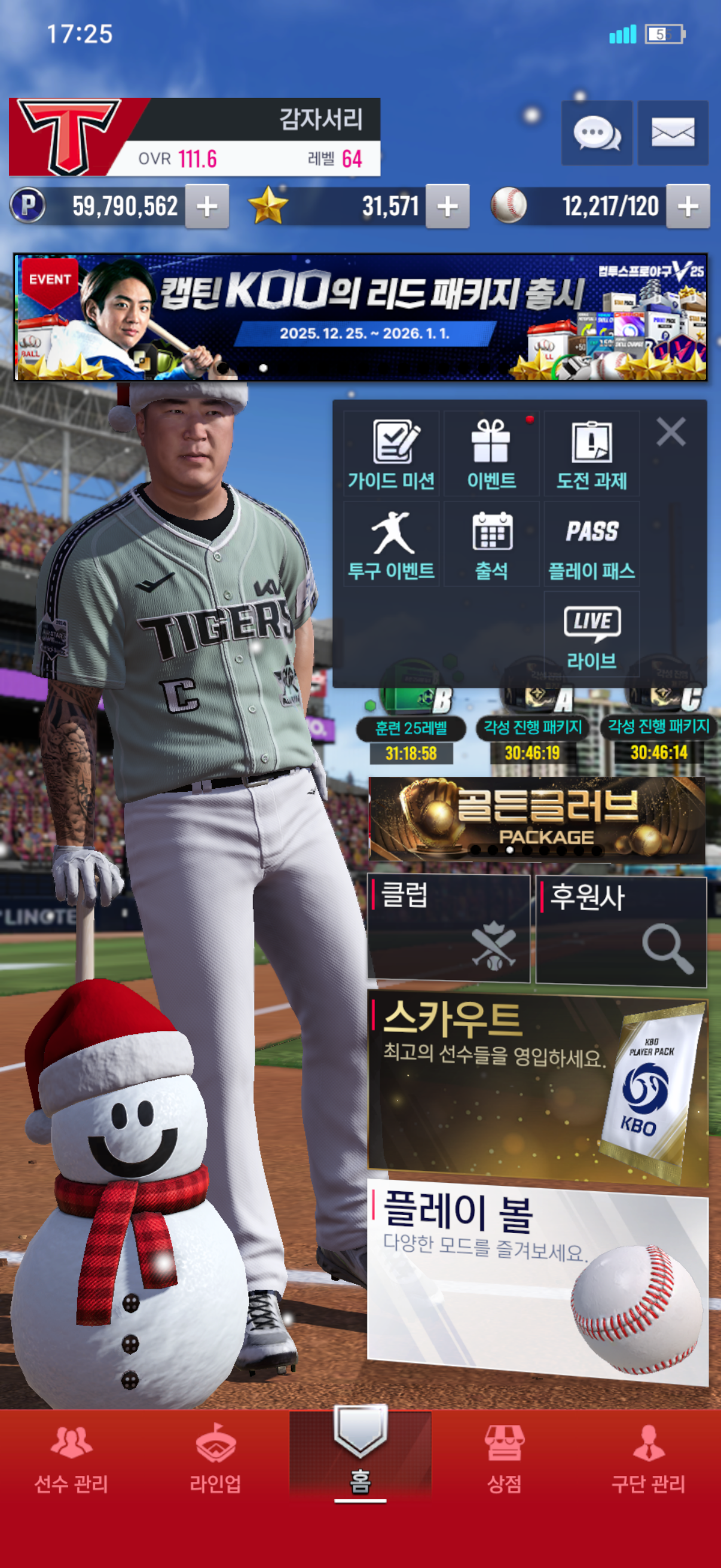
Task: Open 라이브 from the menu
Action: point(591,635)
